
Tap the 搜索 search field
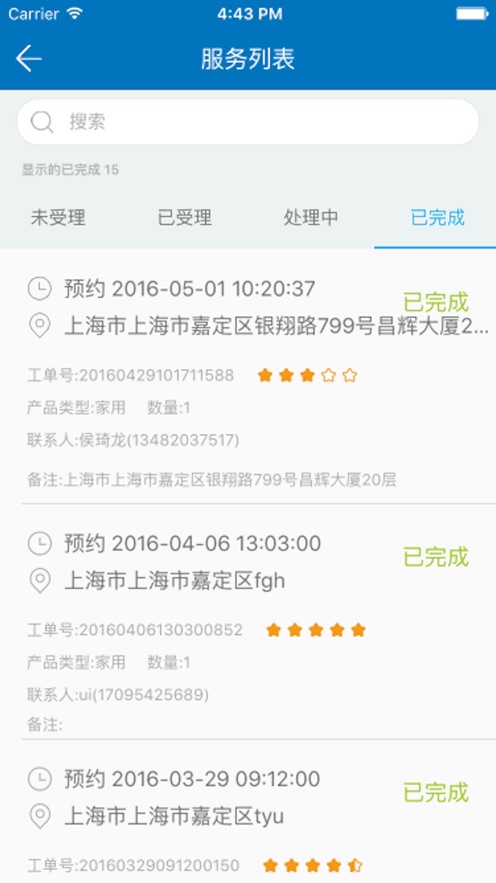pos(248,122)
